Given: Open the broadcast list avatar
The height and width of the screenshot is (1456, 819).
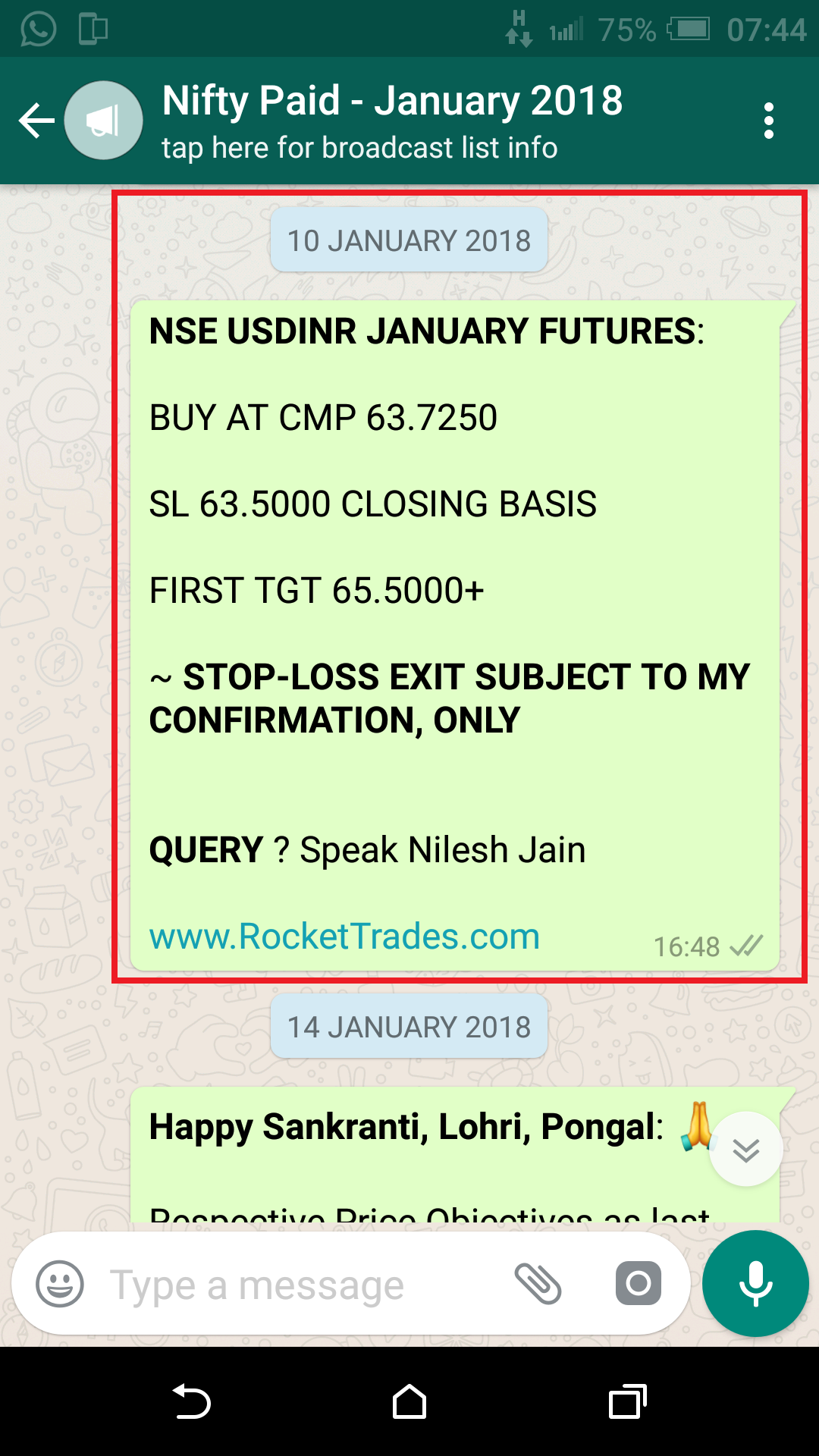Looking at the screenshot, I should coord(104,121).
